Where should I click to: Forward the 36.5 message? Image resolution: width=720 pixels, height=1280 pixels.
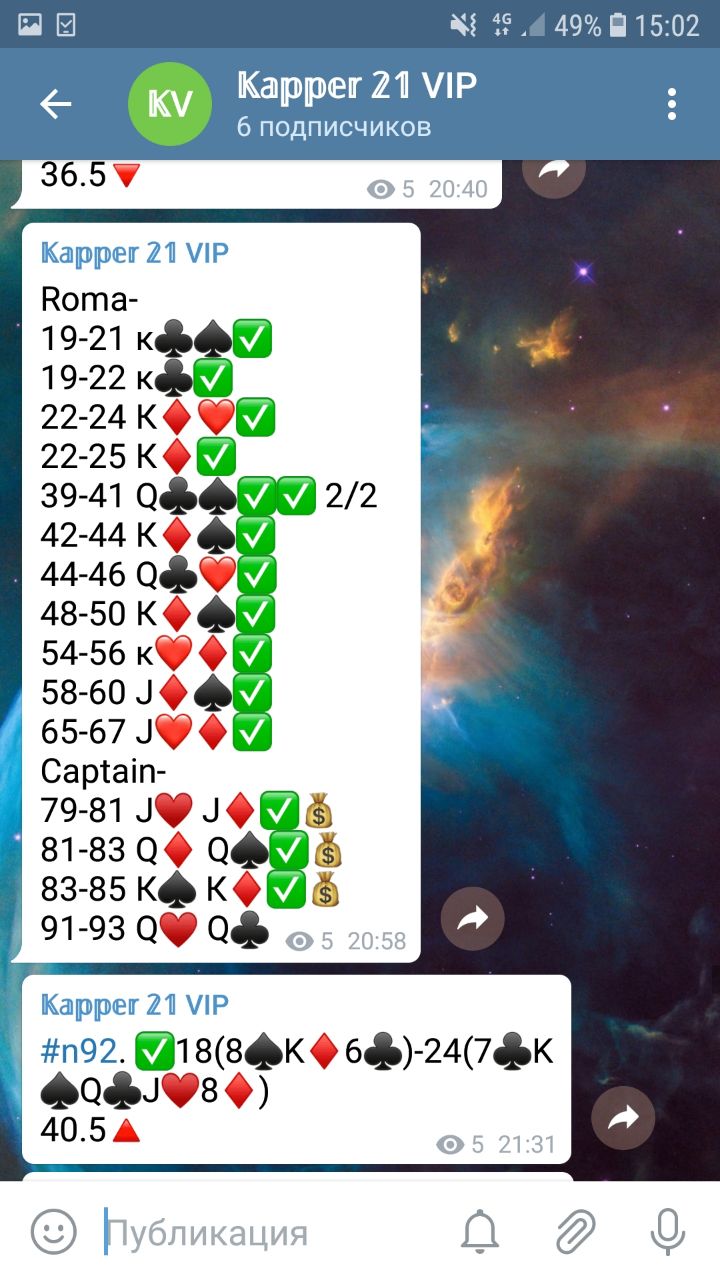tap(553, 174)
